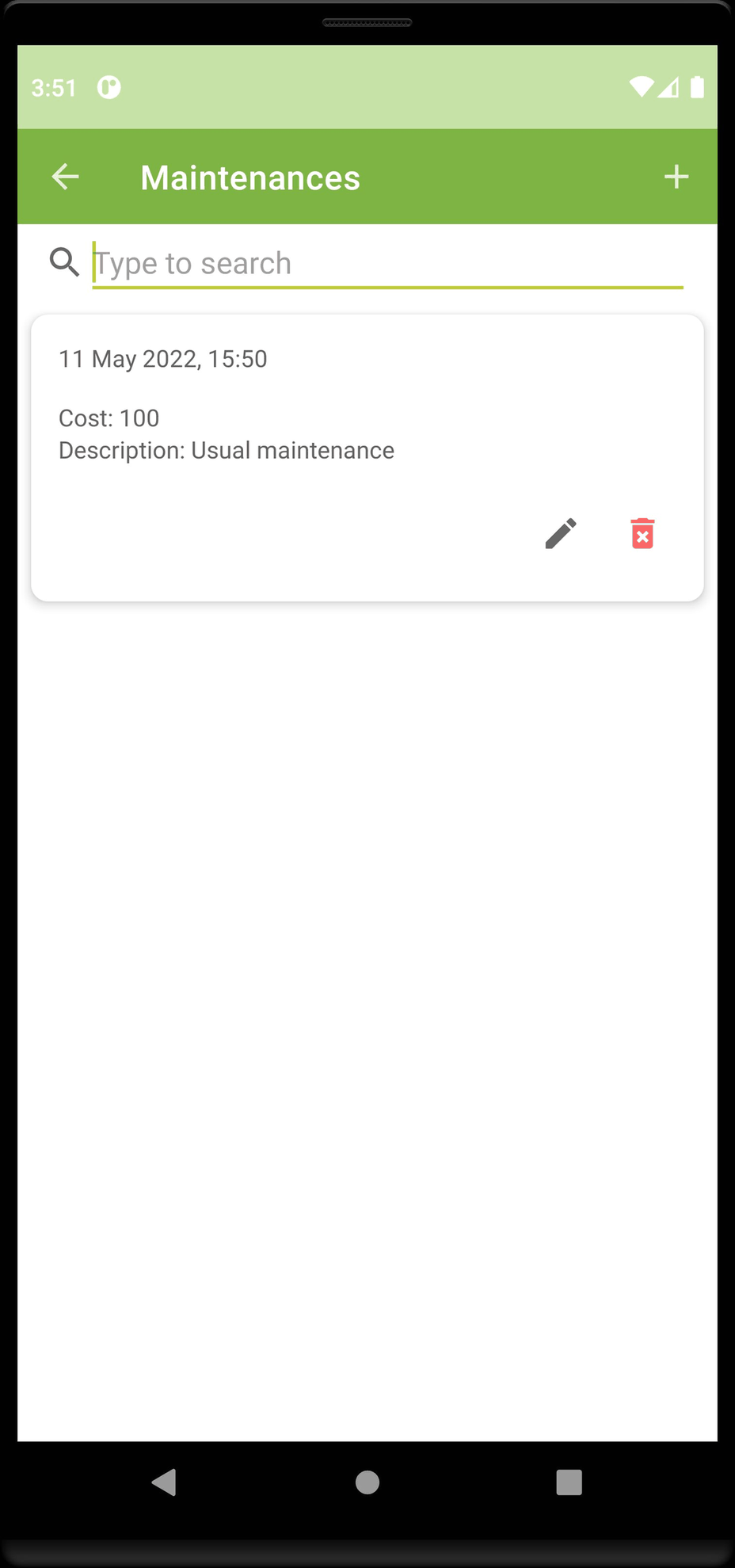Click the plus icon to add a maintenance
The image size is (735, 1568).
pyautogui.click(x=676, y=177)
